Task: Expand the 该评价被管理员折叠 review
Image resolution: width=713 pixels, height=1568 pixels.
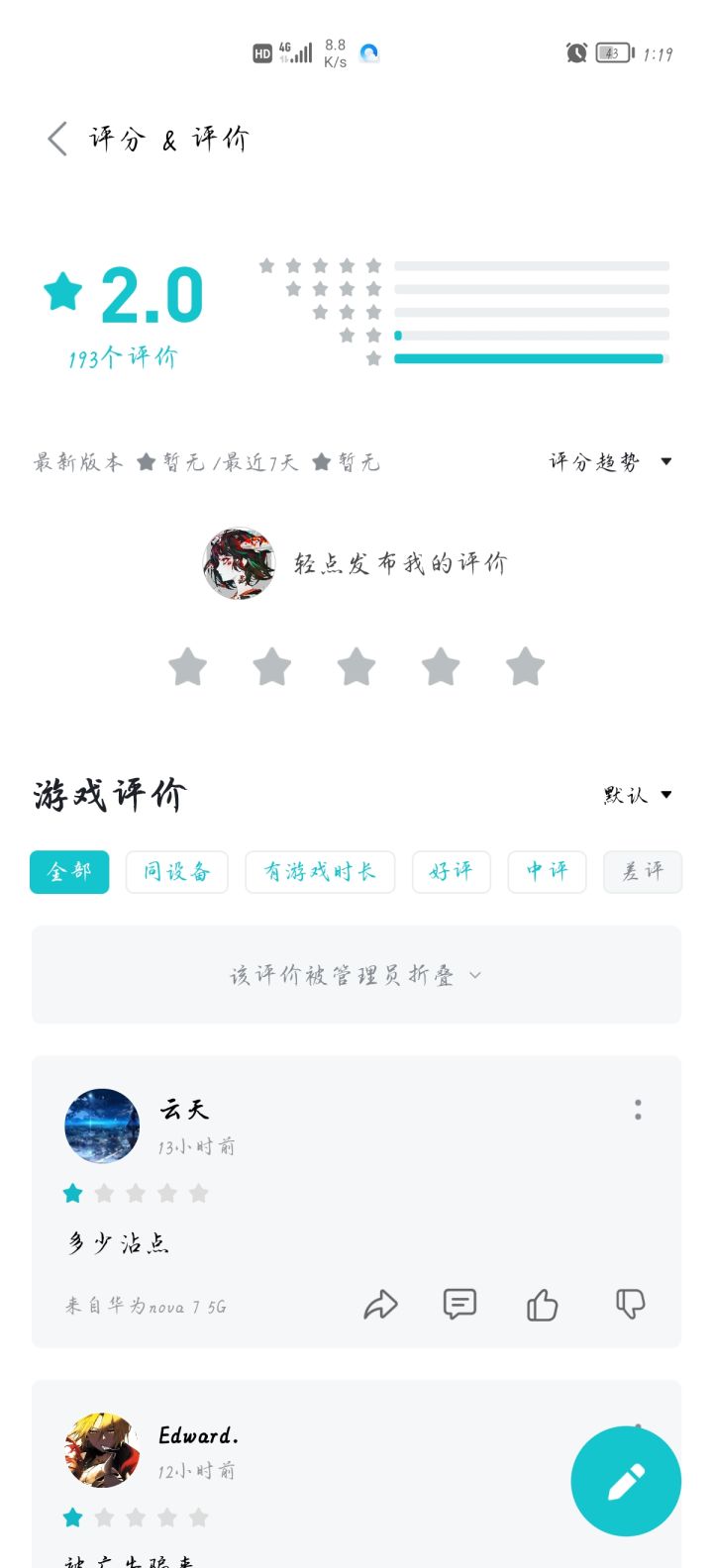Action: 356,976
